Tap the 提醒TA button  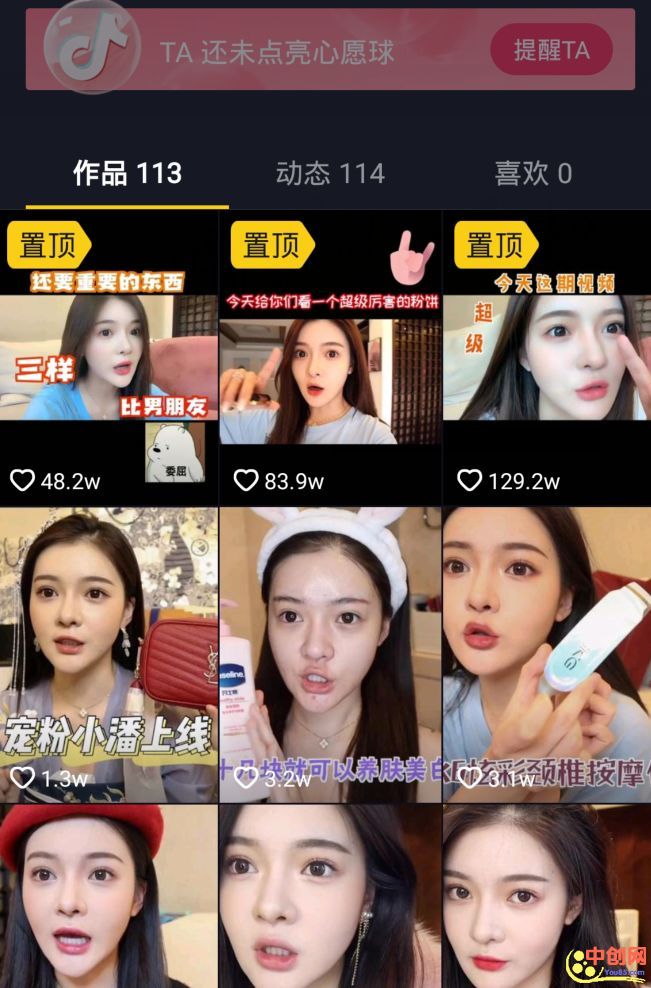(551, 50)
